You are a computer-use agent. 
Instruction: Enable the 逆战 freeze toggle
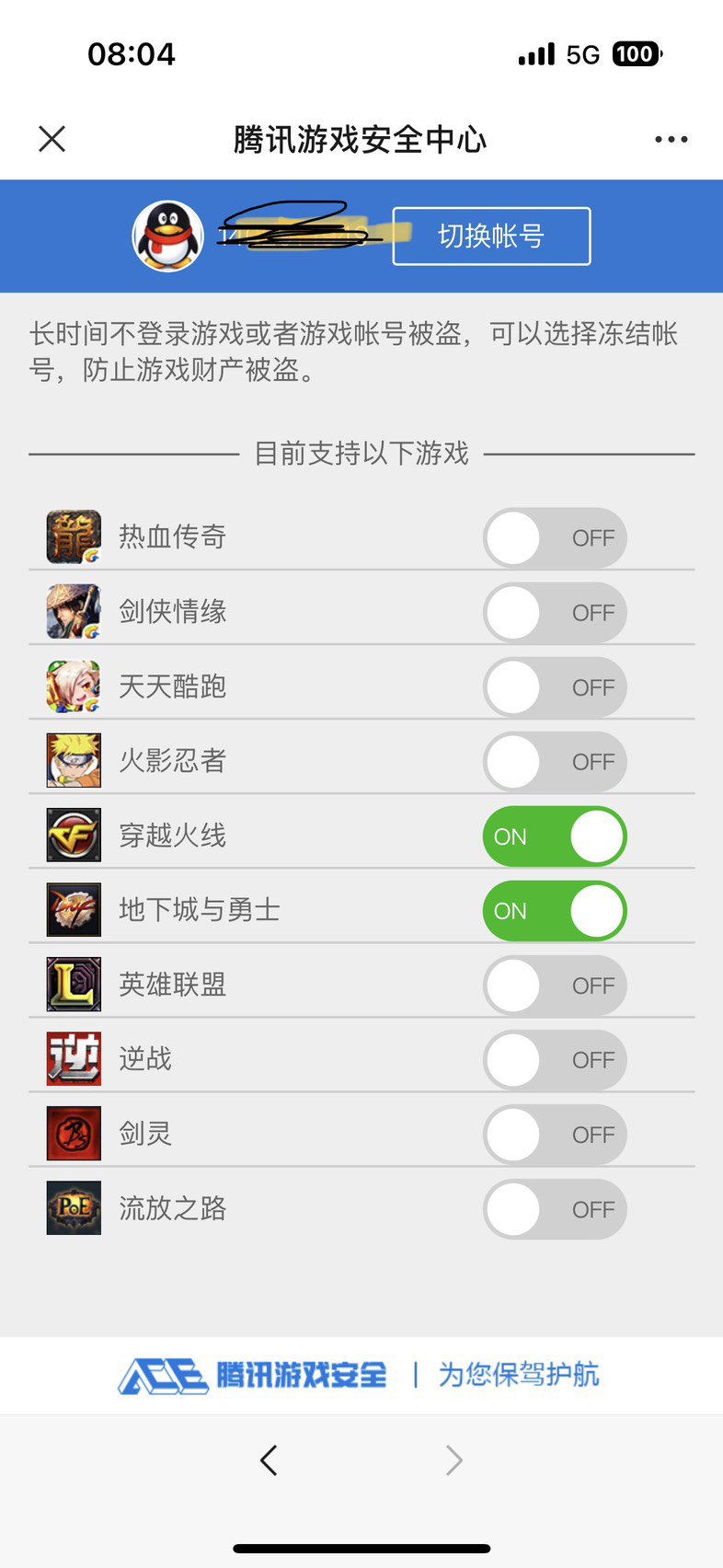coord(554,1059)
